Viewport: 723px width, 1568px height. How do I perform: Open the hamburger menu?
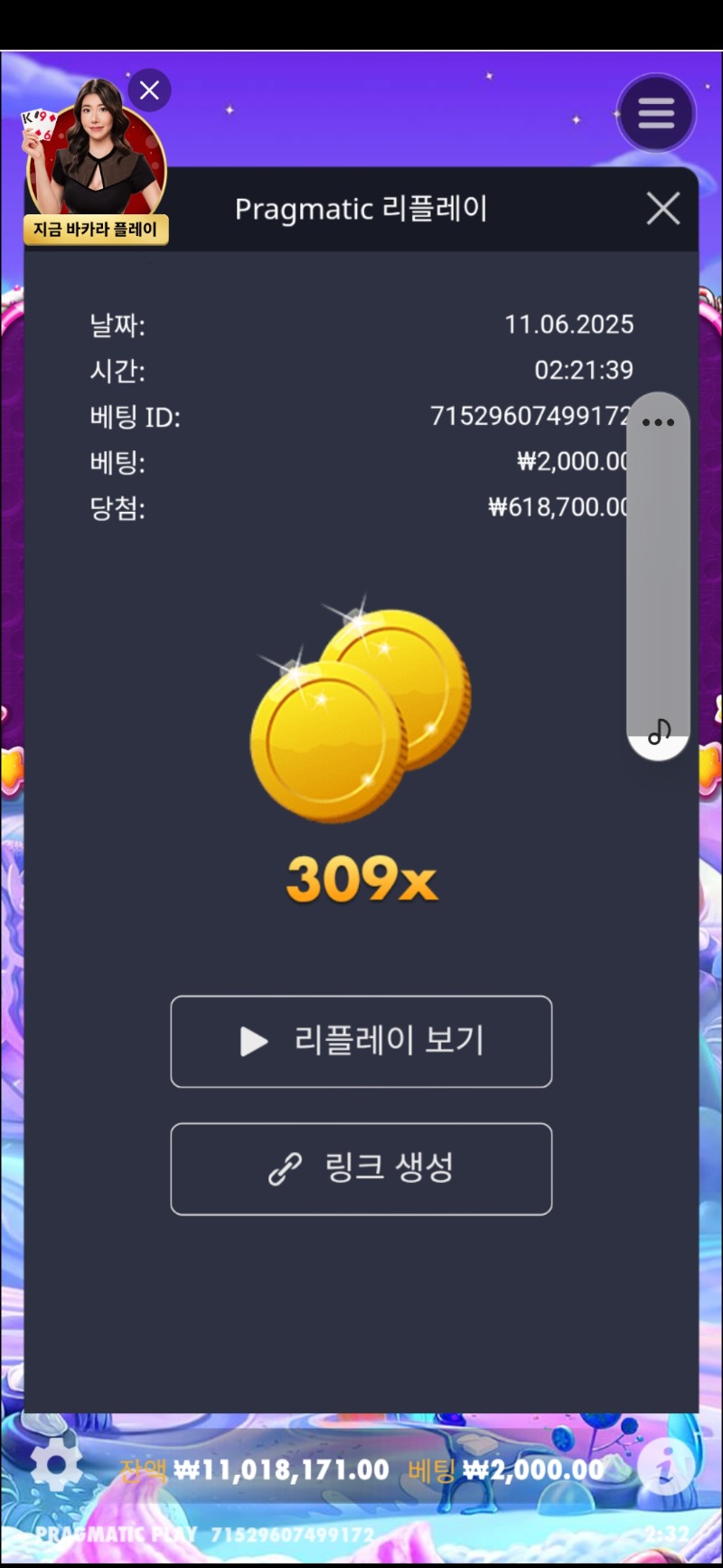point(656,114)
